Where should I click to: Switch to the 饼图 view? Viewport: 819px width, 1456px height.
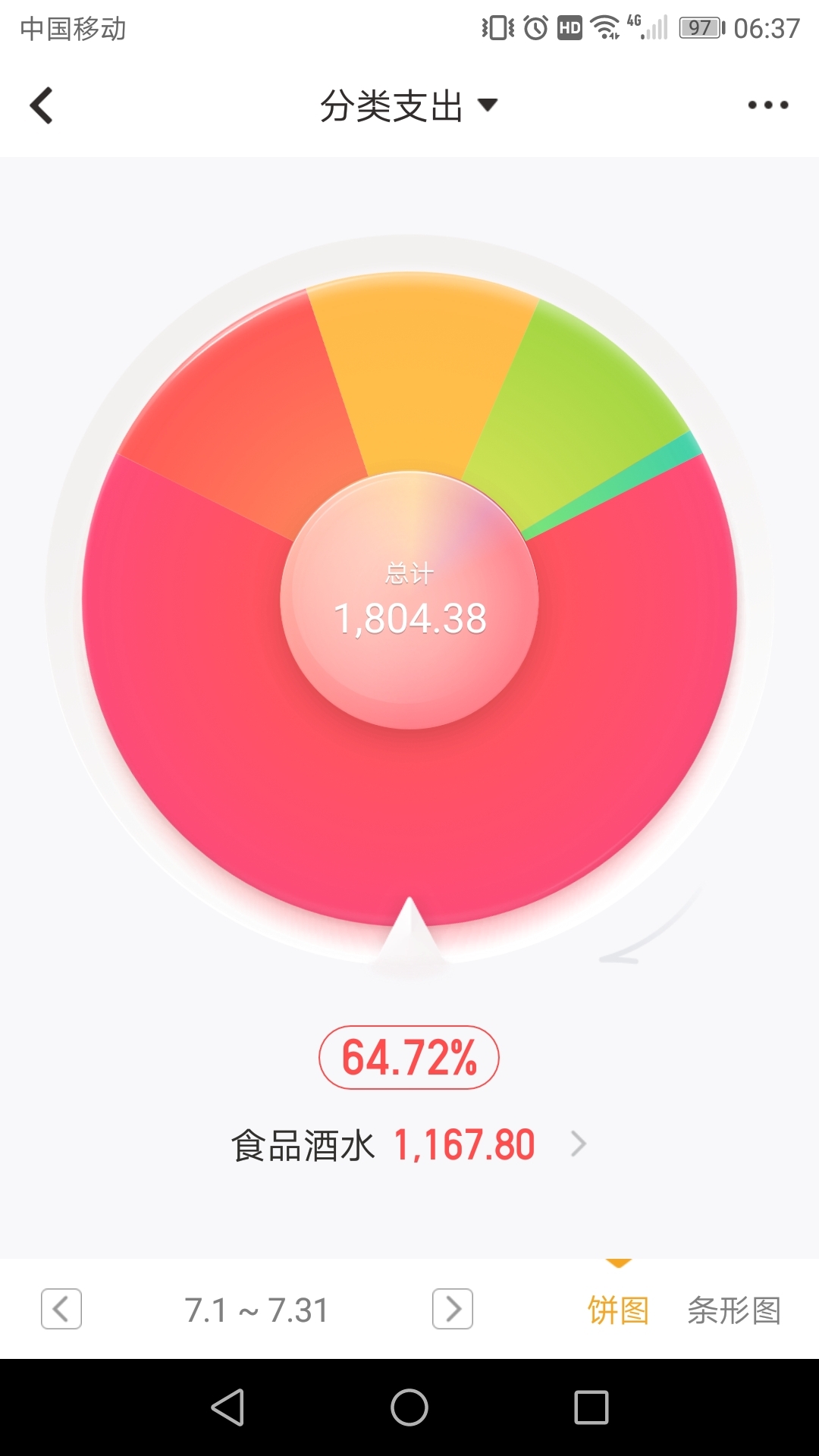pos(618,1310)
